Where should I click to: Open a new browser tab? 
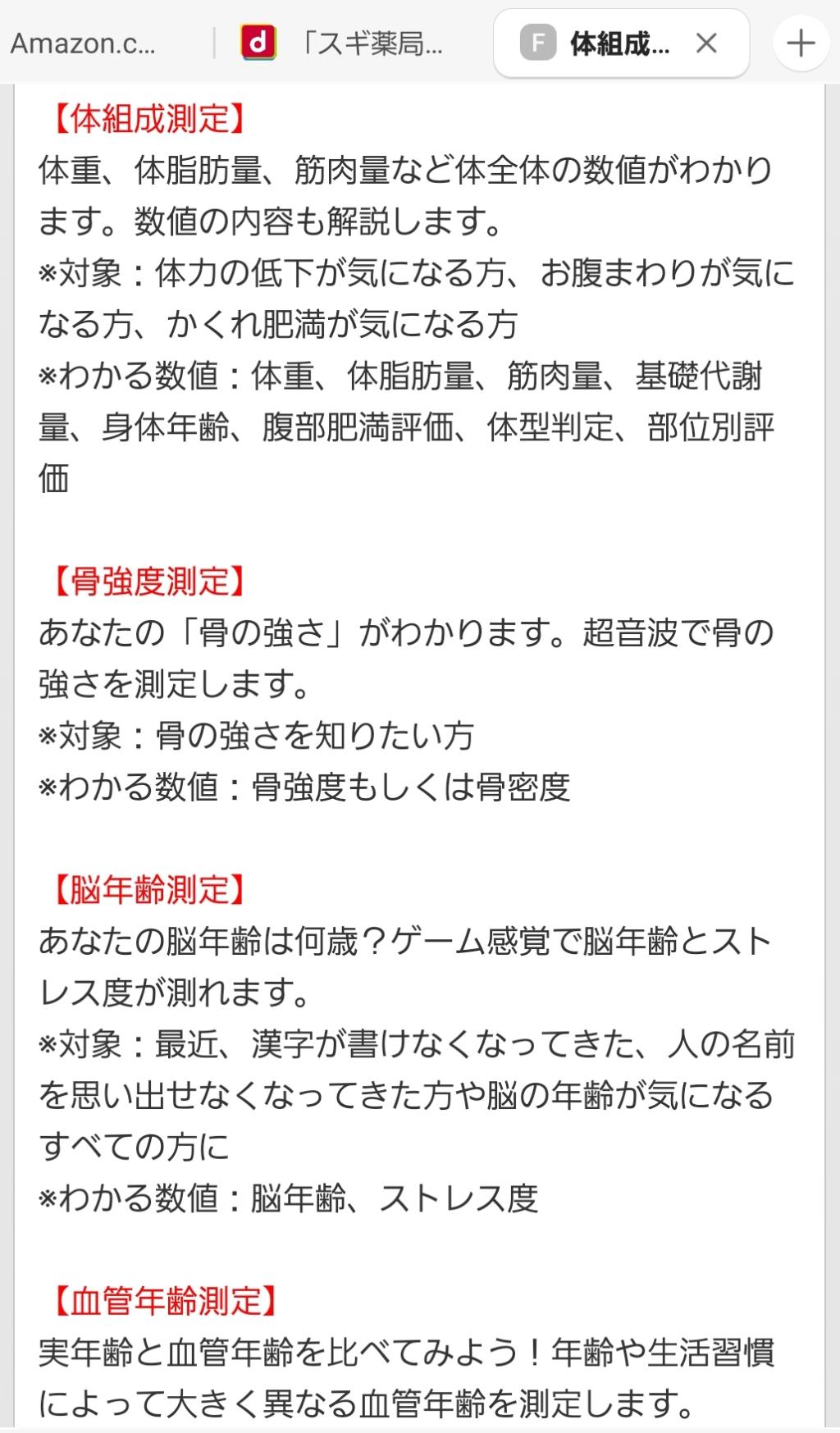tap(800, 43)
